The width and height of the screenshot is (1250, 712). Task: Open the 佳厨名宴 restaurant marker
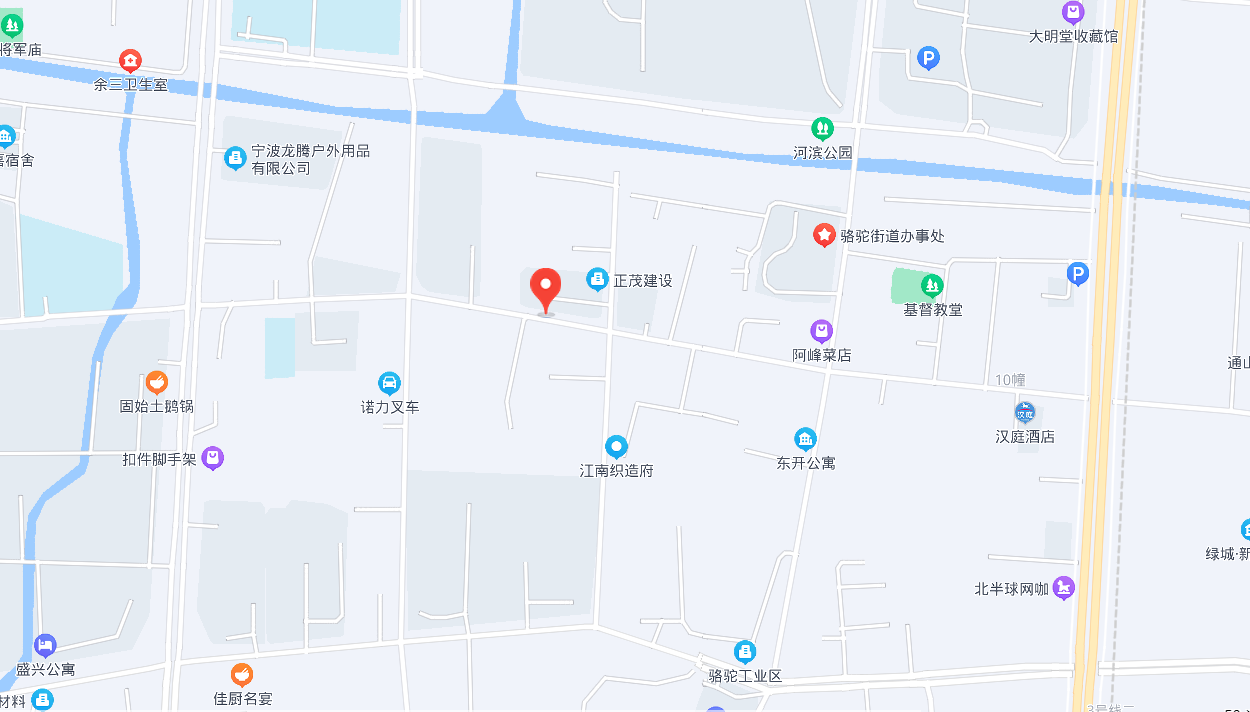coord(242,675)
